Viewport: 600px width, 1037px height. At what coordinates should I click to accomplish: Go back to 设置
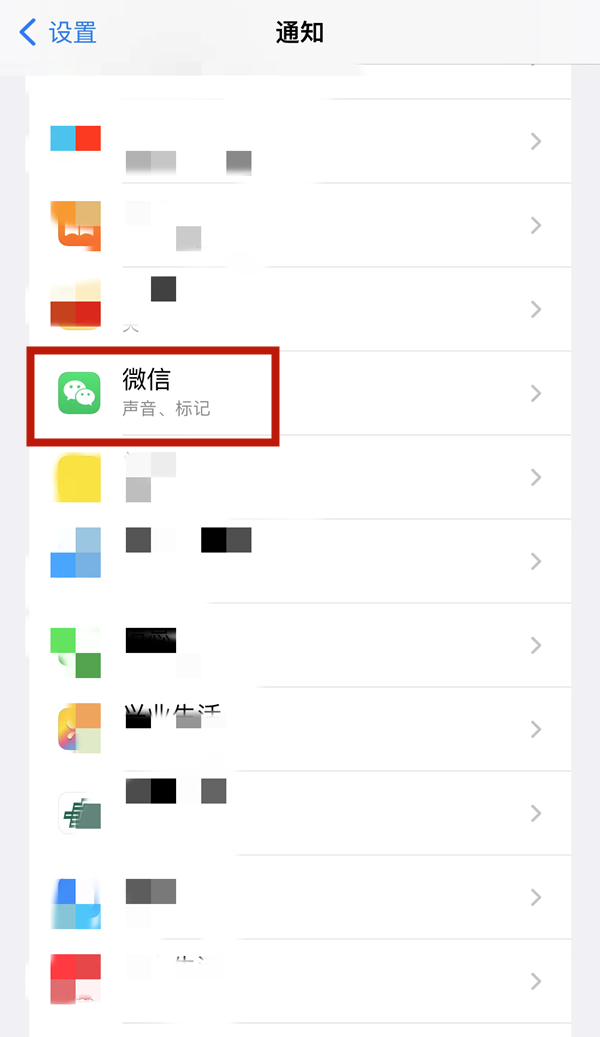(58, 33)
